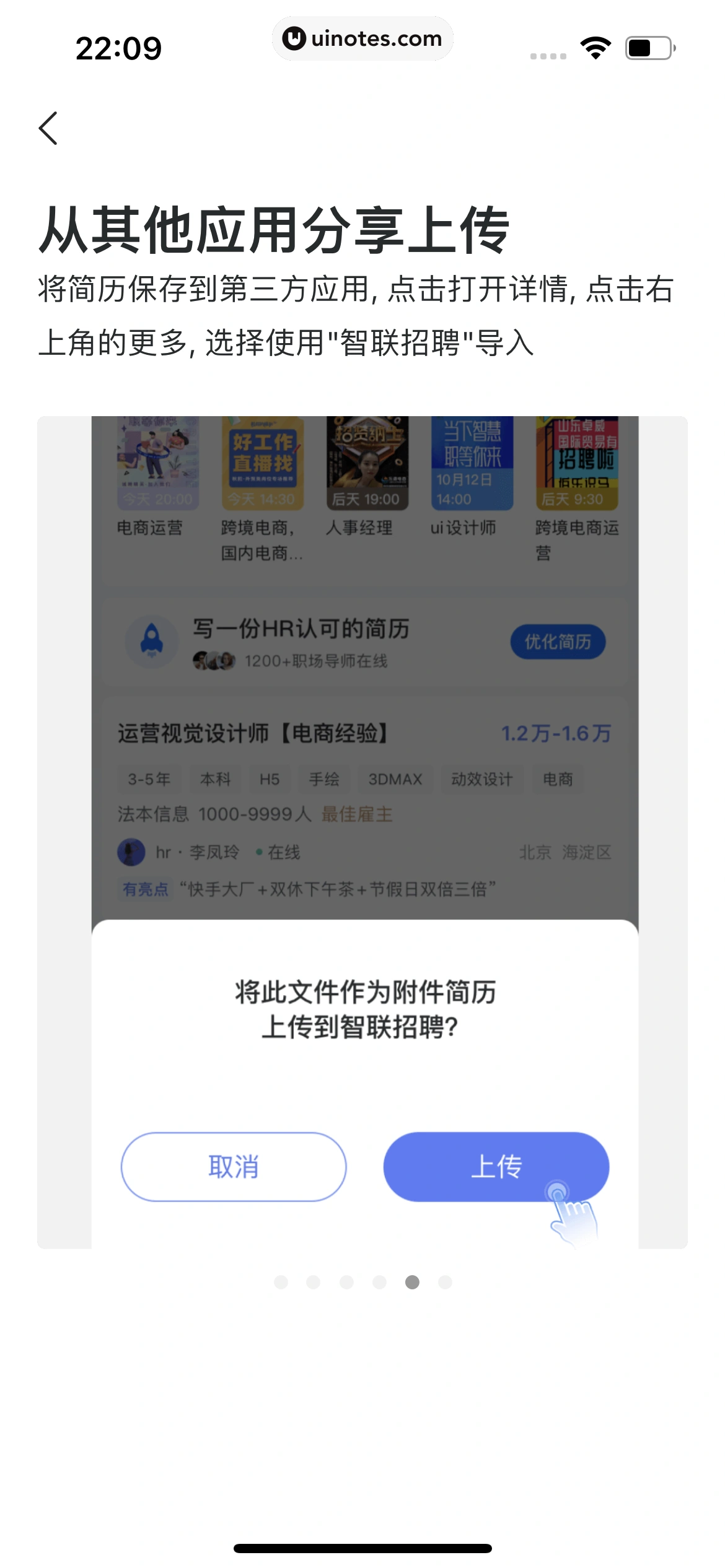
Task: Select the rocket icon next to 写一份HR认可的简历
Action: 151,642
